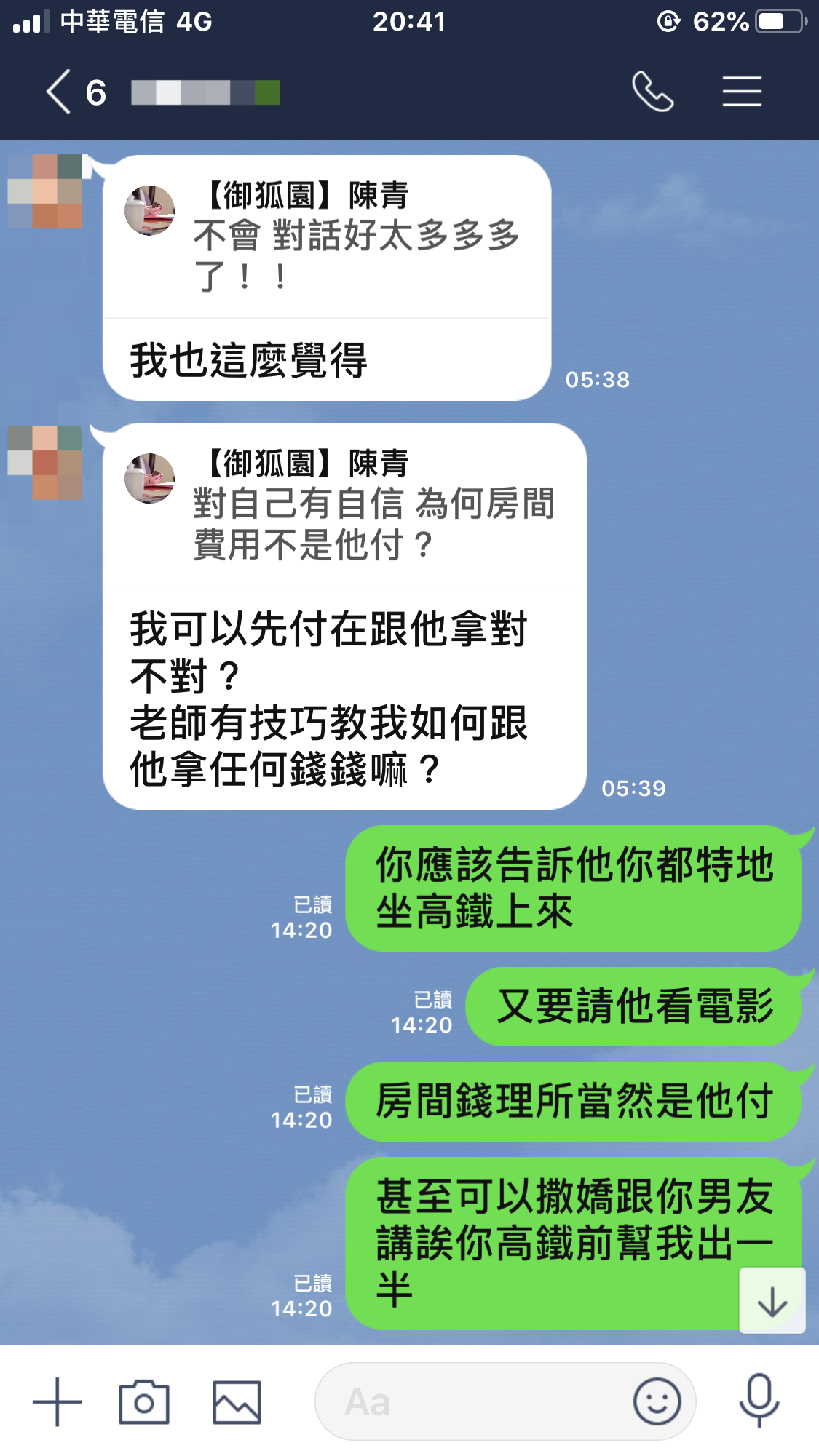
Task: Open sender's profile picture at 05:38 message
Action: [x=45, y=191]
